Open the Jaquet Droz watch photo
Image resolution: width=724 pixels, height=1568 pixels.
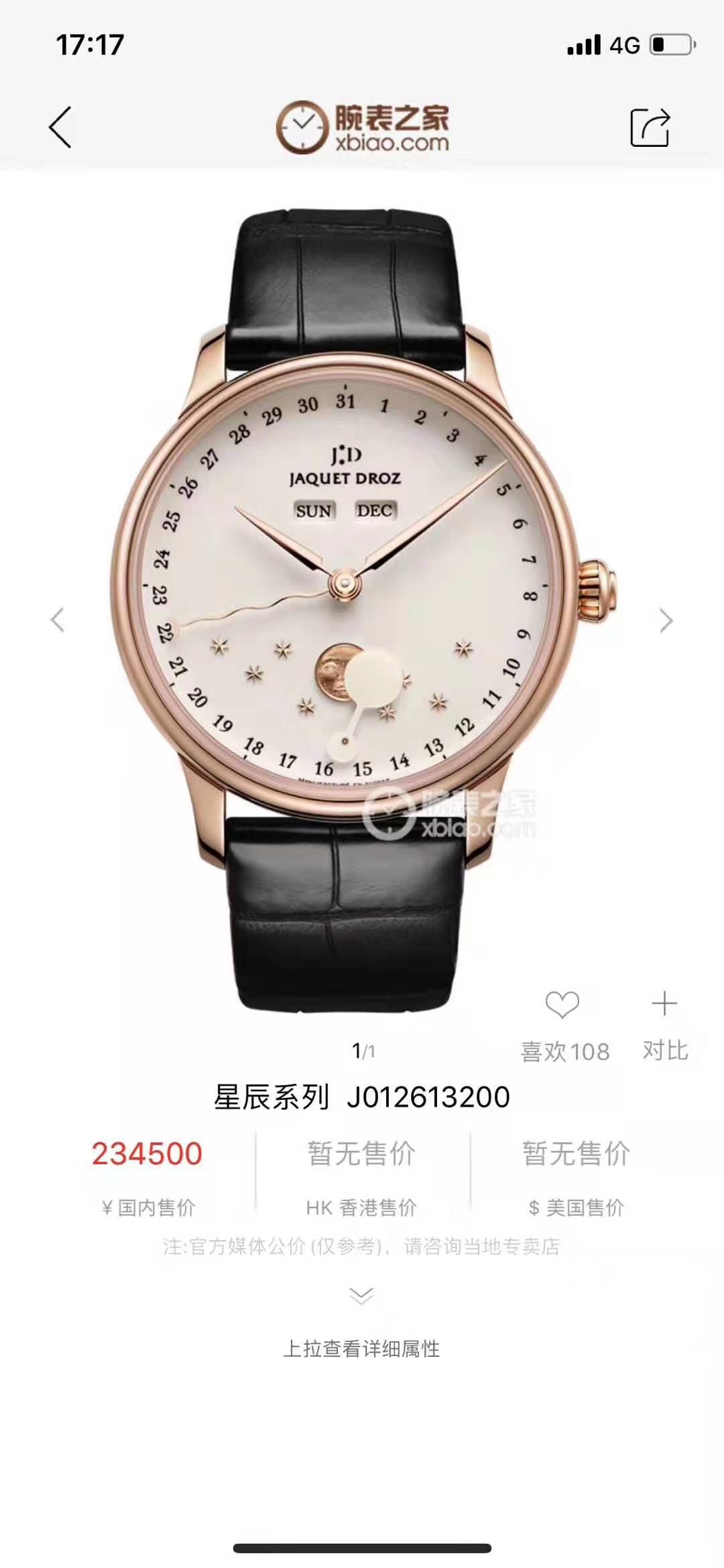click(362, 604)
